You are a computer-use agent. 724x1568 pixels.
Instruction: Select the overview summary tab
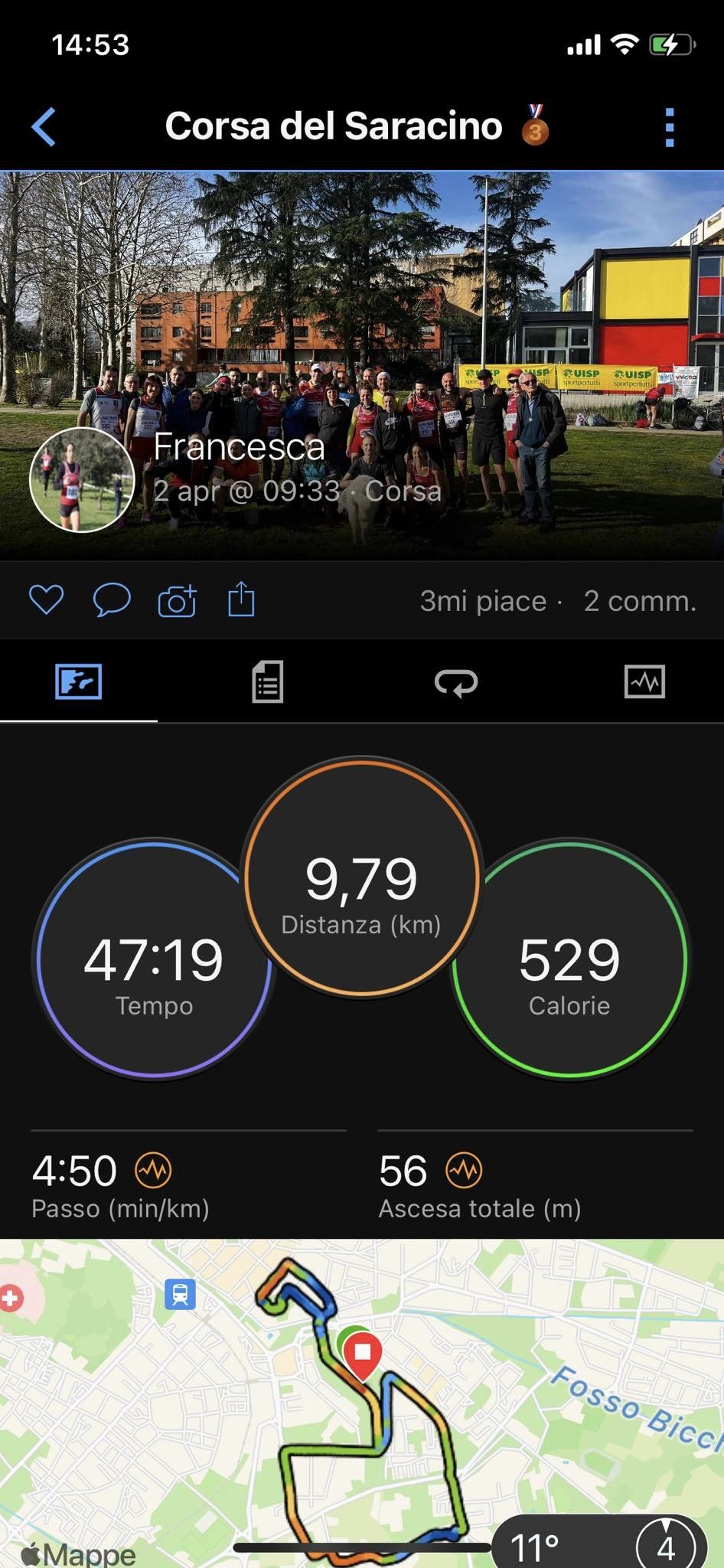[79, 681]
